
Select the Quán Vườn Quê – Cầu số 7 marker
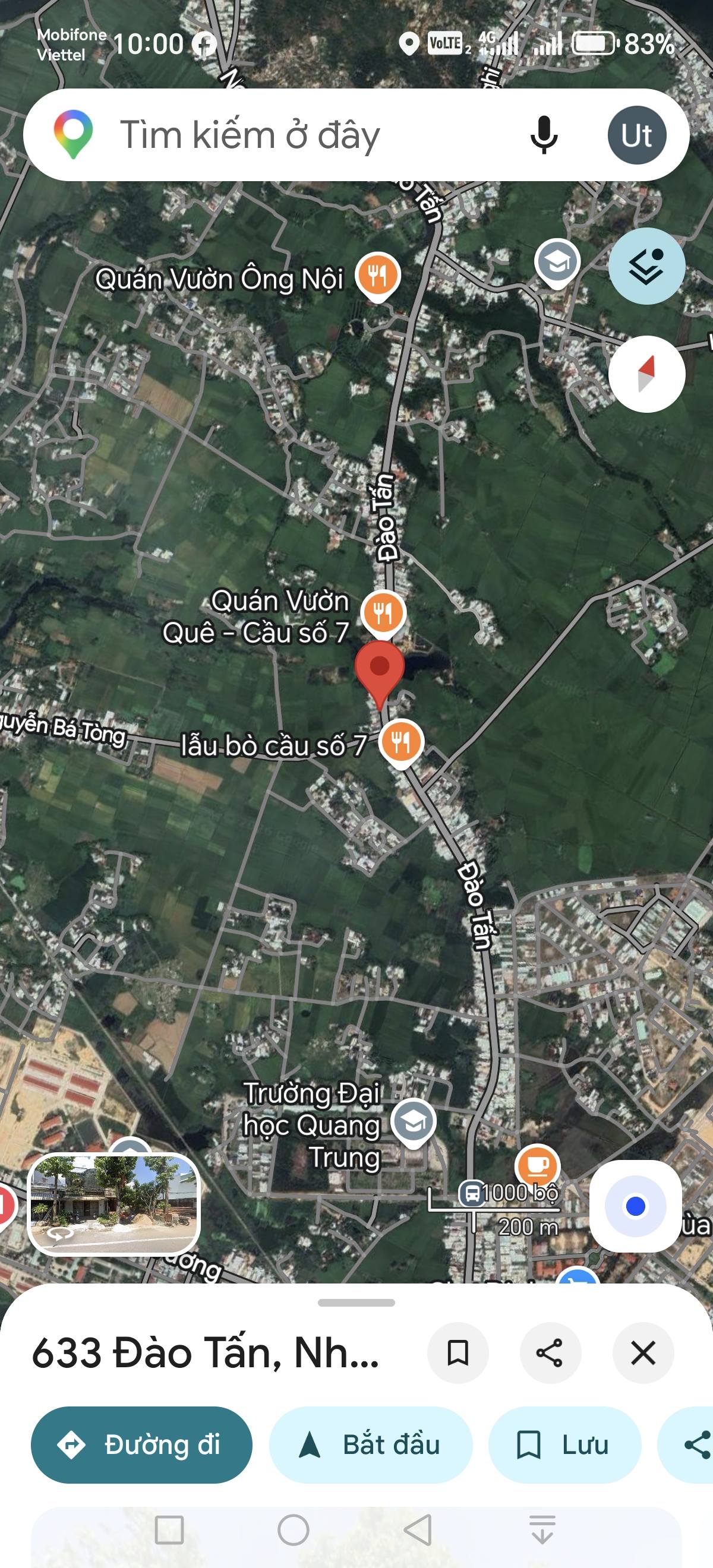pos(383,612)
